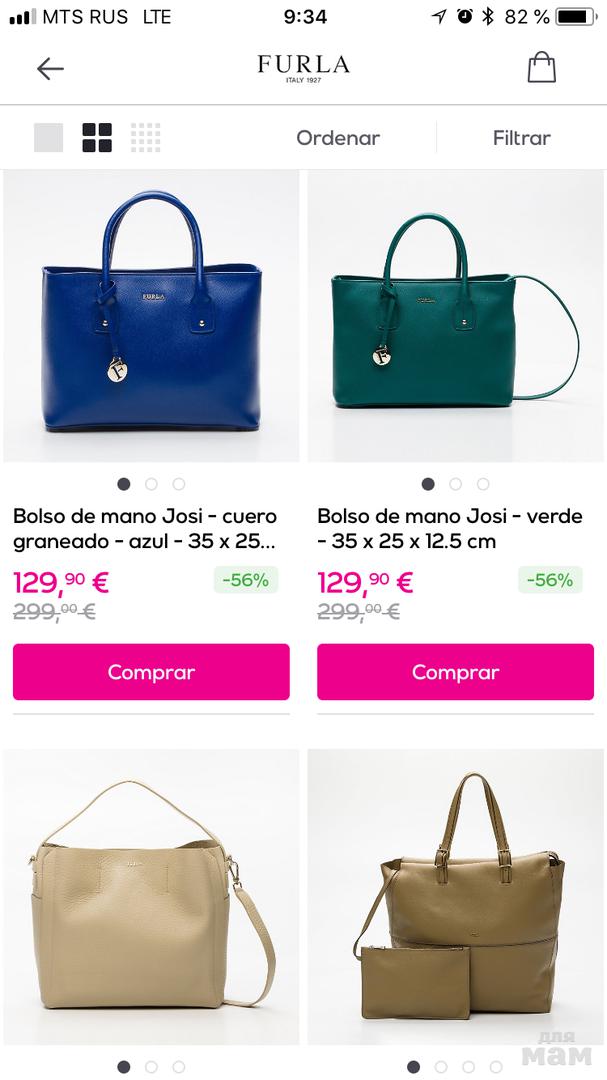Image resolution: width=607 pixels, height=1080 pixels.
Task: Select the third image dot under the green bag
Action: point(483,484)
